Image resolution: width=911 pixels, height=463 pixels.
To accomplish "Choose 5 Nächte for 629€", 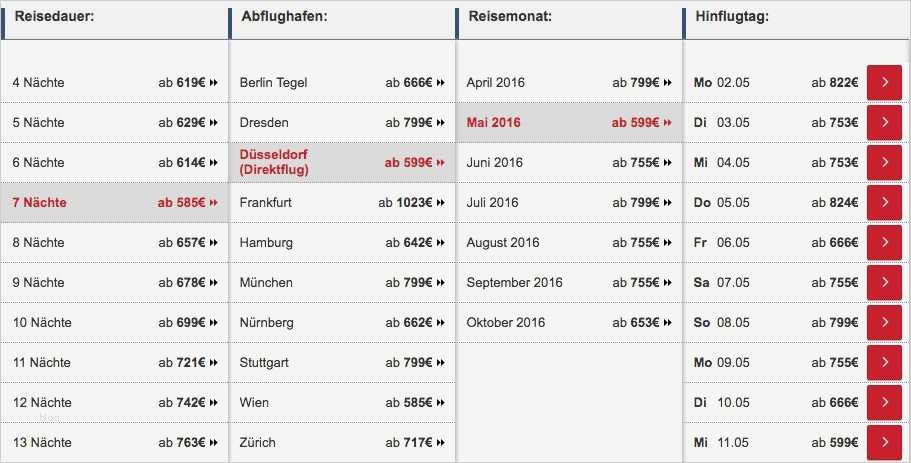I will pyautogui.click(x=115, y=122).
